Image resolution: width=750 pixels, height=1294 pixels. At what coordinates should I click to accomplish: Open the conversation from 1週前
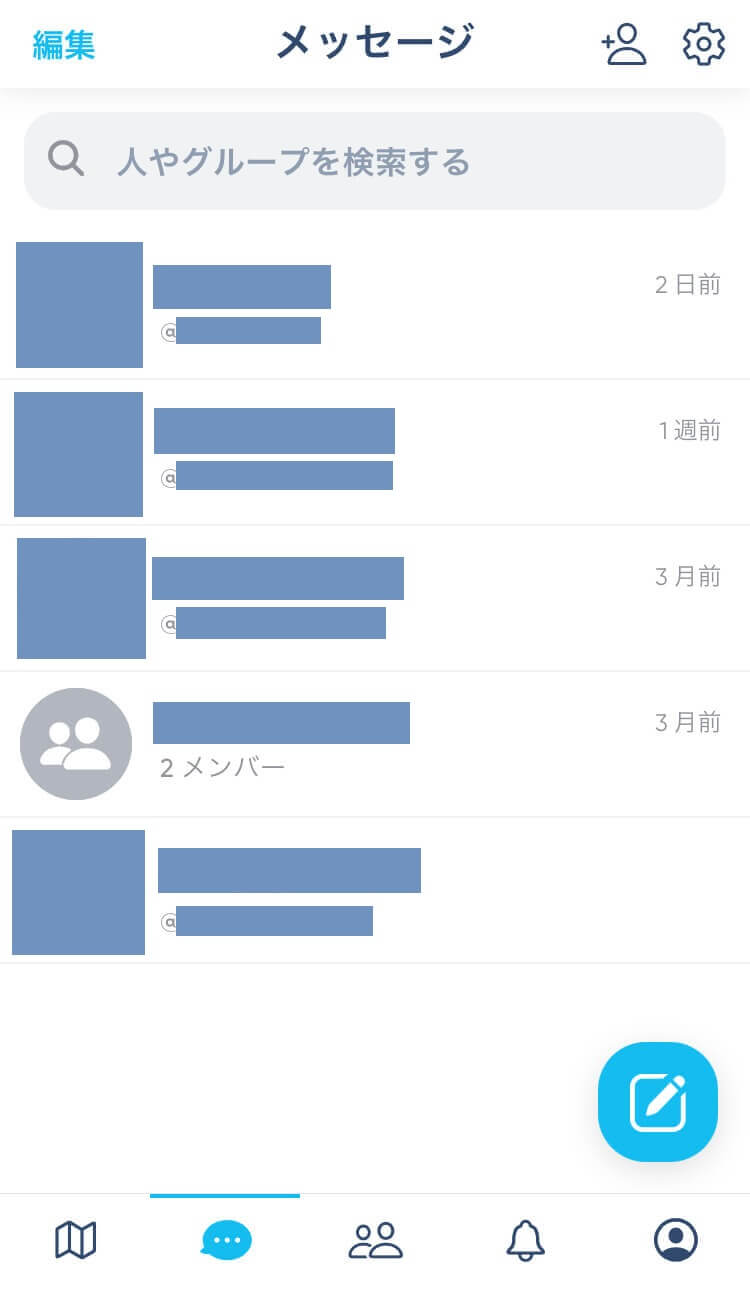pyautogui.click(x=375, y=453)
